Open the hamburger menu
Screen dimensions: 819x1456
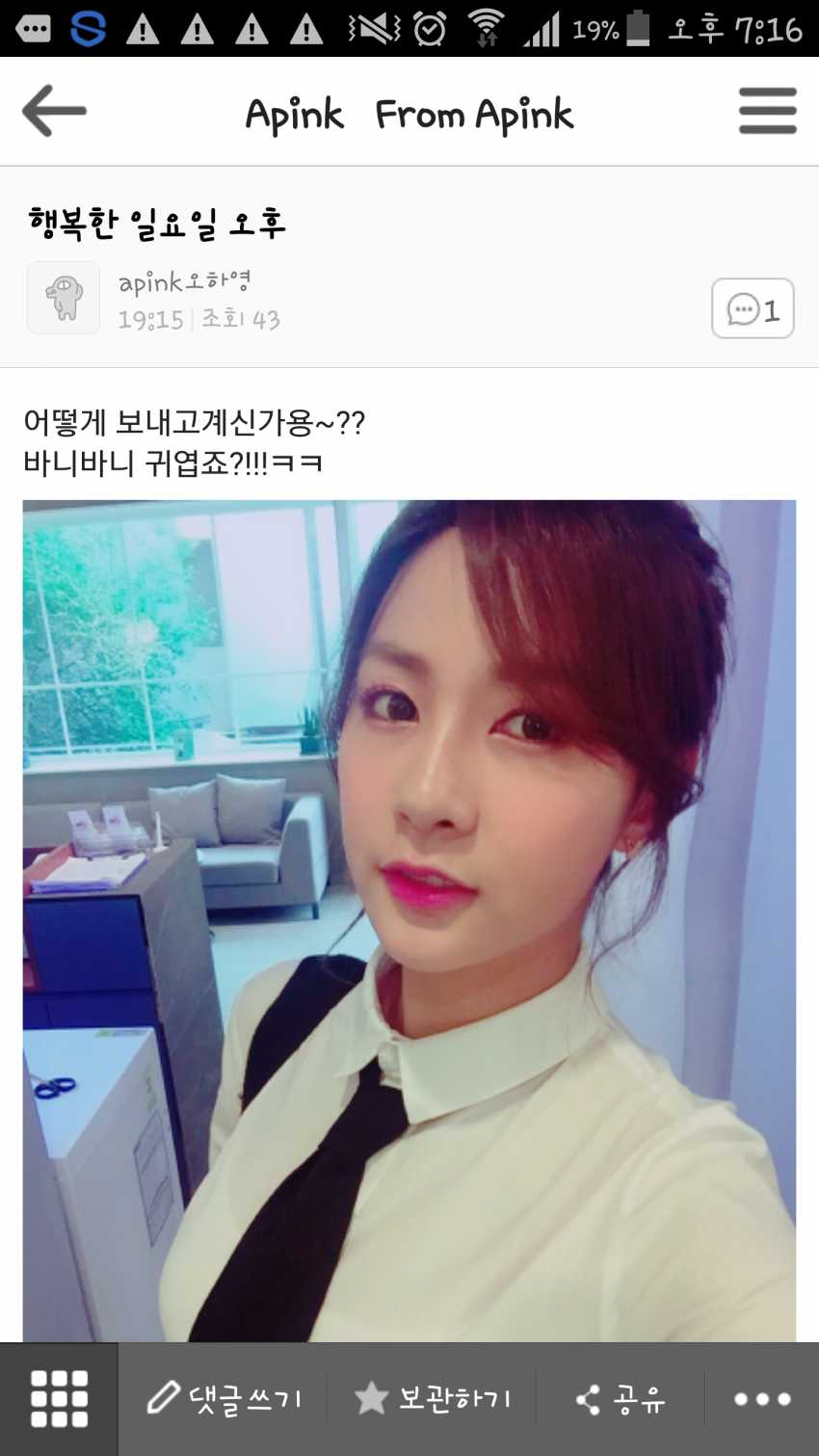click(767, 111)
